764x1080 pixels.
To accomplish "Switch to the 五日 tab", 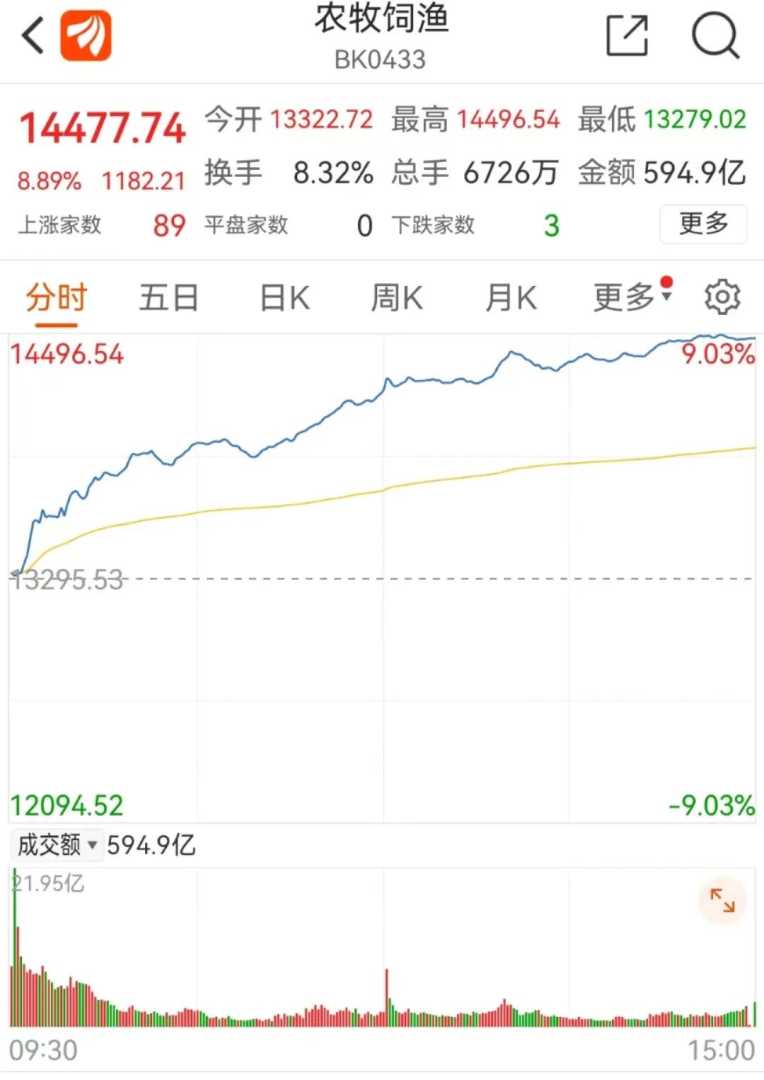I will click(168, 297).
